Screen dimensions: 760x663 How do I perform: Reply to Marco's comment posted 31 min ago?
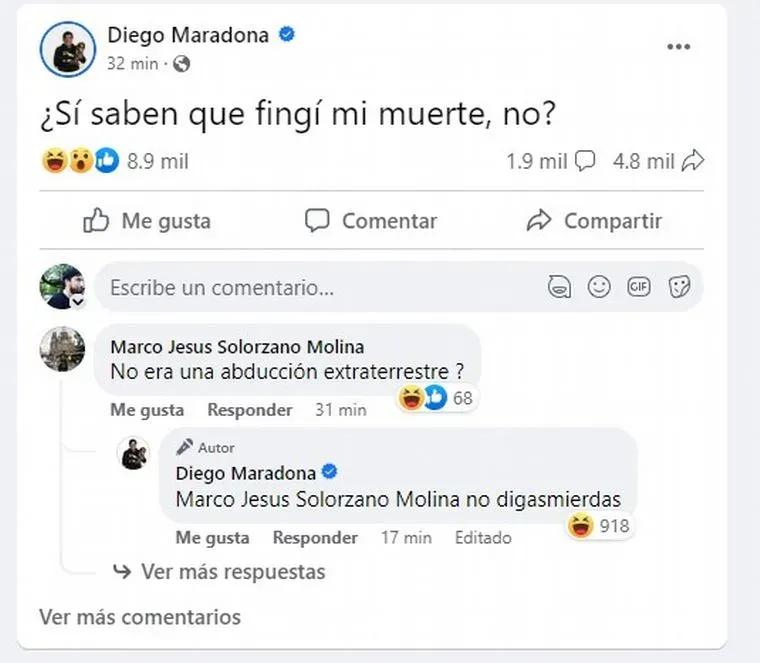click(x=250, y=410)
